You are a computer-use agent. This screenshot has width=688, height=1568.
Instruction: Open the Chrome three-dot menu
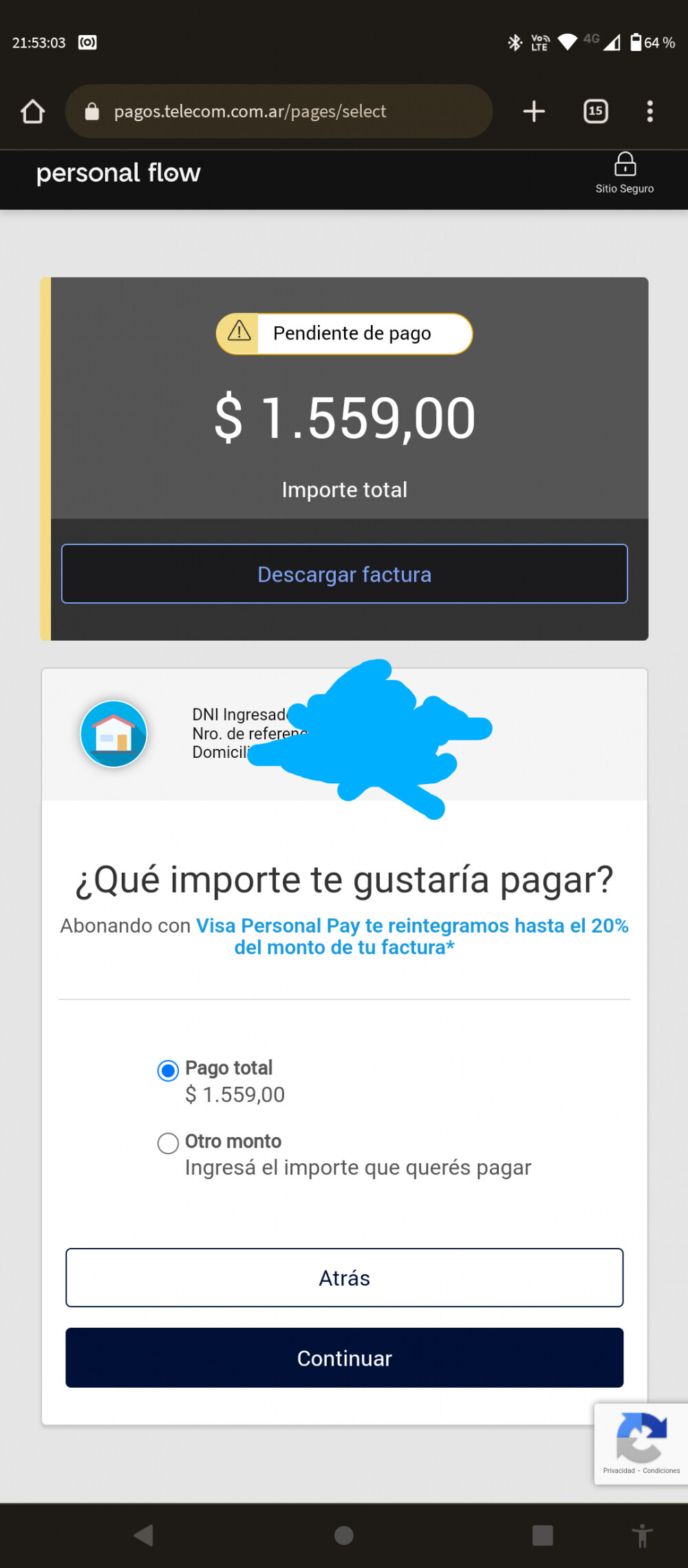(649, 111)
